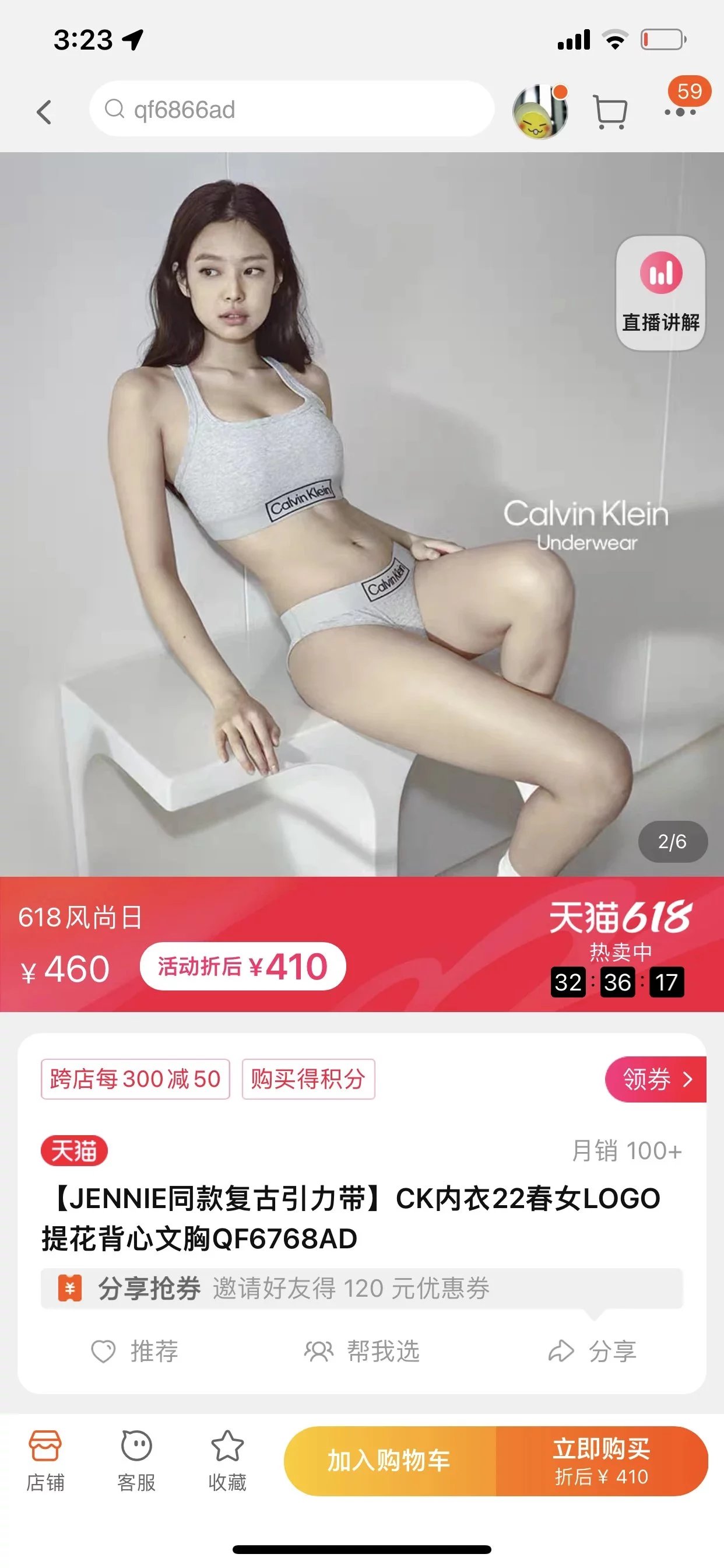Tap the search box showing qf6866ad

coord(291,110)
